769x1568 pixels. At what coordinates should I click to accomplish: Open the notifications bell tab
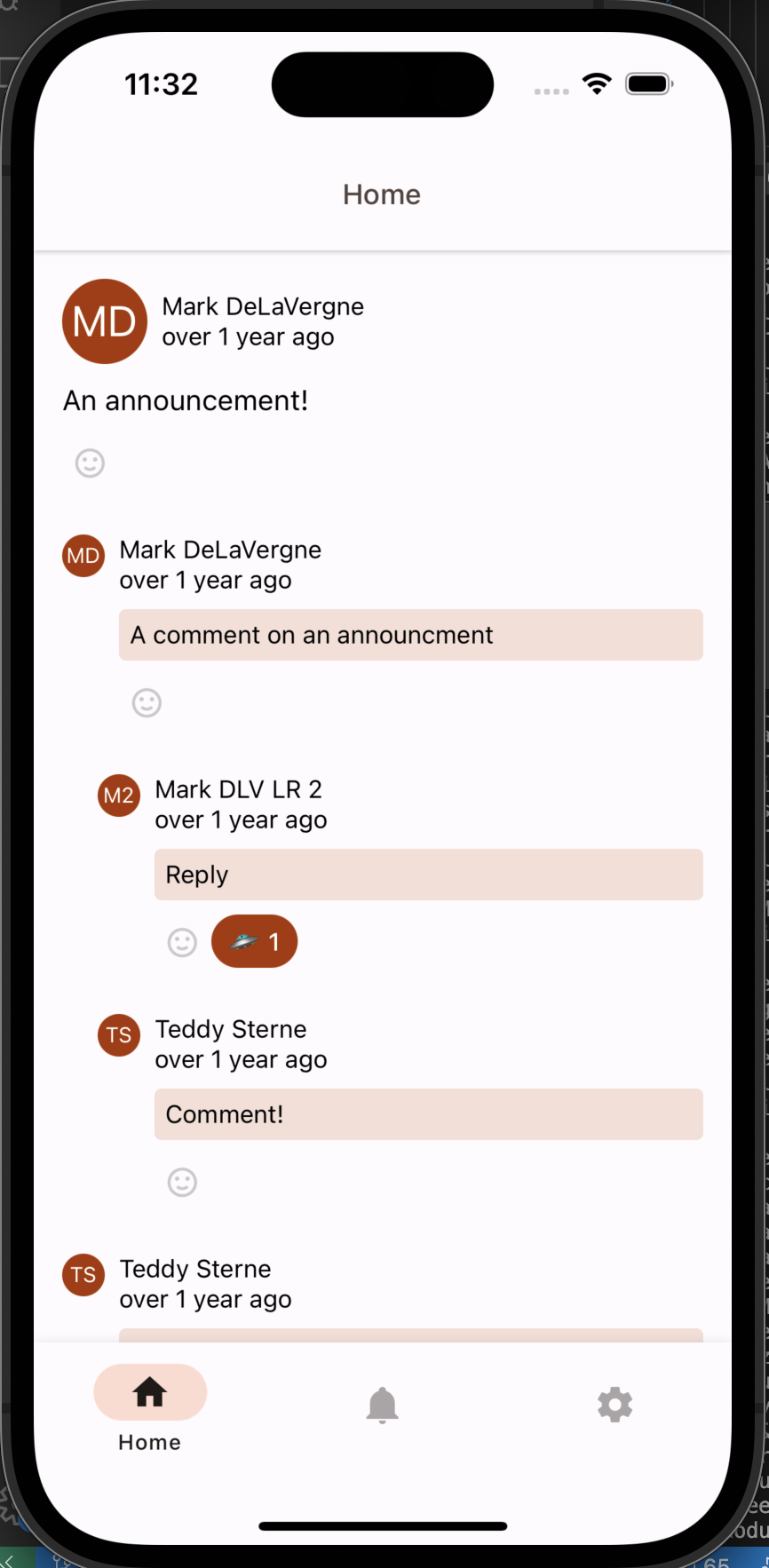coord(383,1405)
